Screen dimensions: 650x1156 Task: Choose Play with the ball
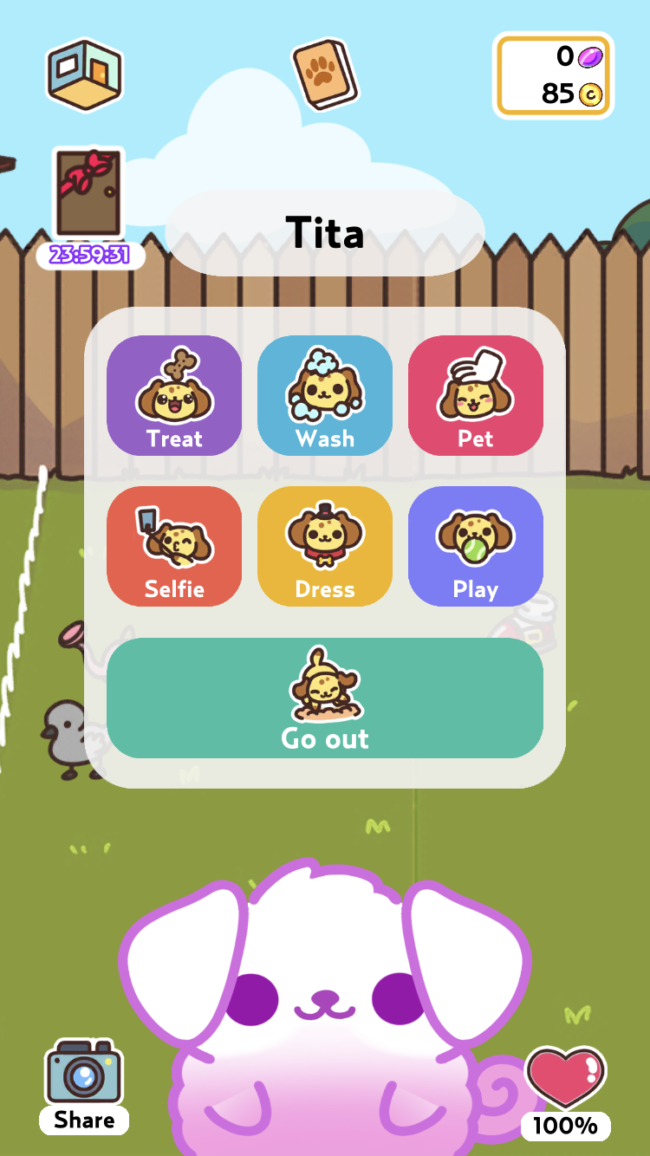(x=476, y=547)
